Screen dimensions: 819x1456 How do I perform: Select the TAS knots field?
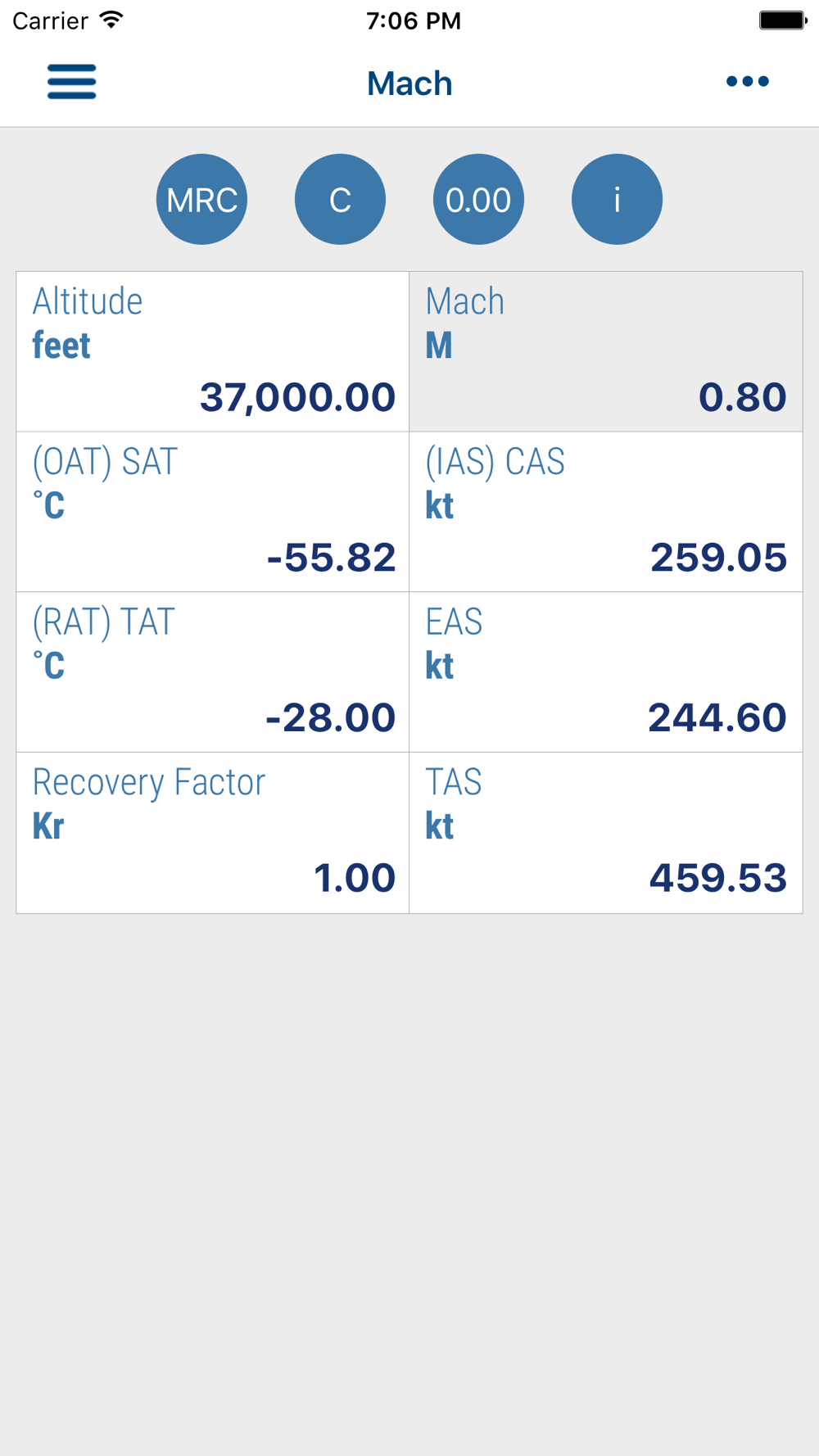pyautogui.click(x=606, y=833)
